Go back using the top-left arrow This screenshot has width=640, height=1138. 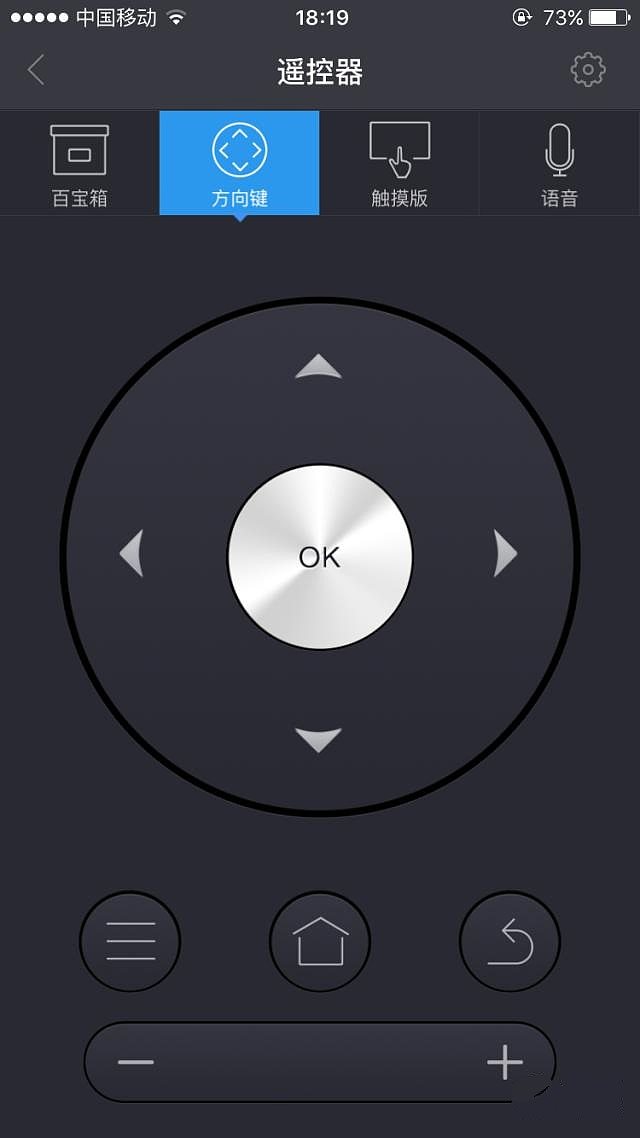pos(36,70)
